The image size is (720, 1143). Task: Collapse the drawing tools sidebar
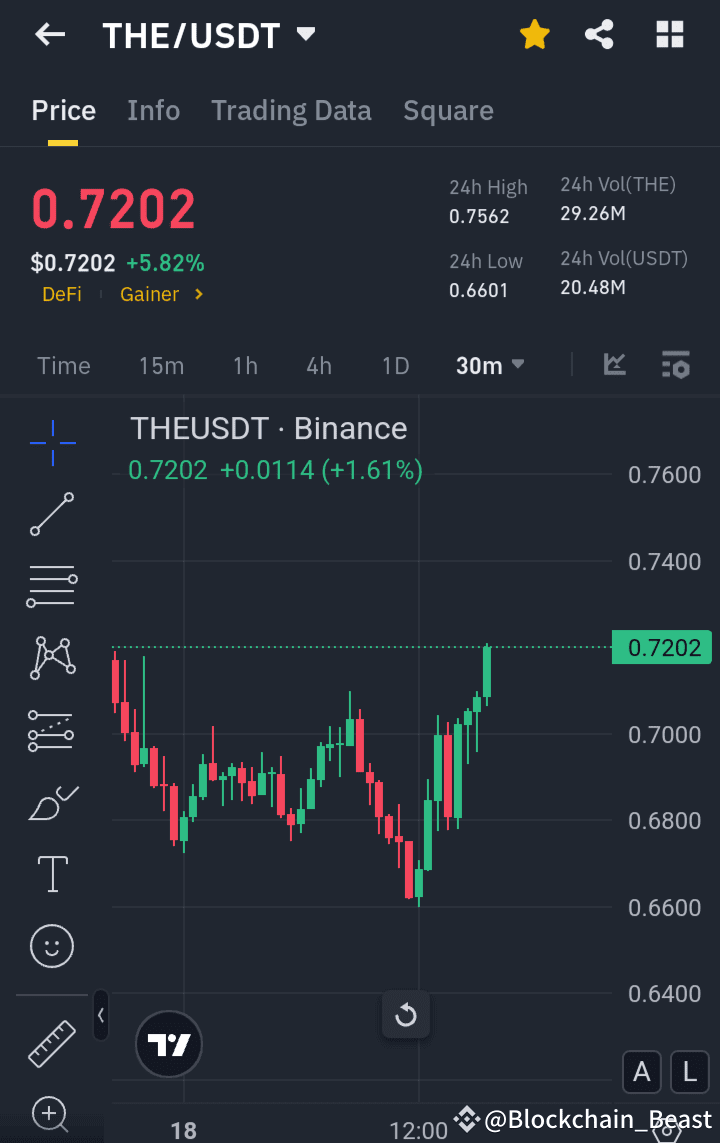(100, 1015)
